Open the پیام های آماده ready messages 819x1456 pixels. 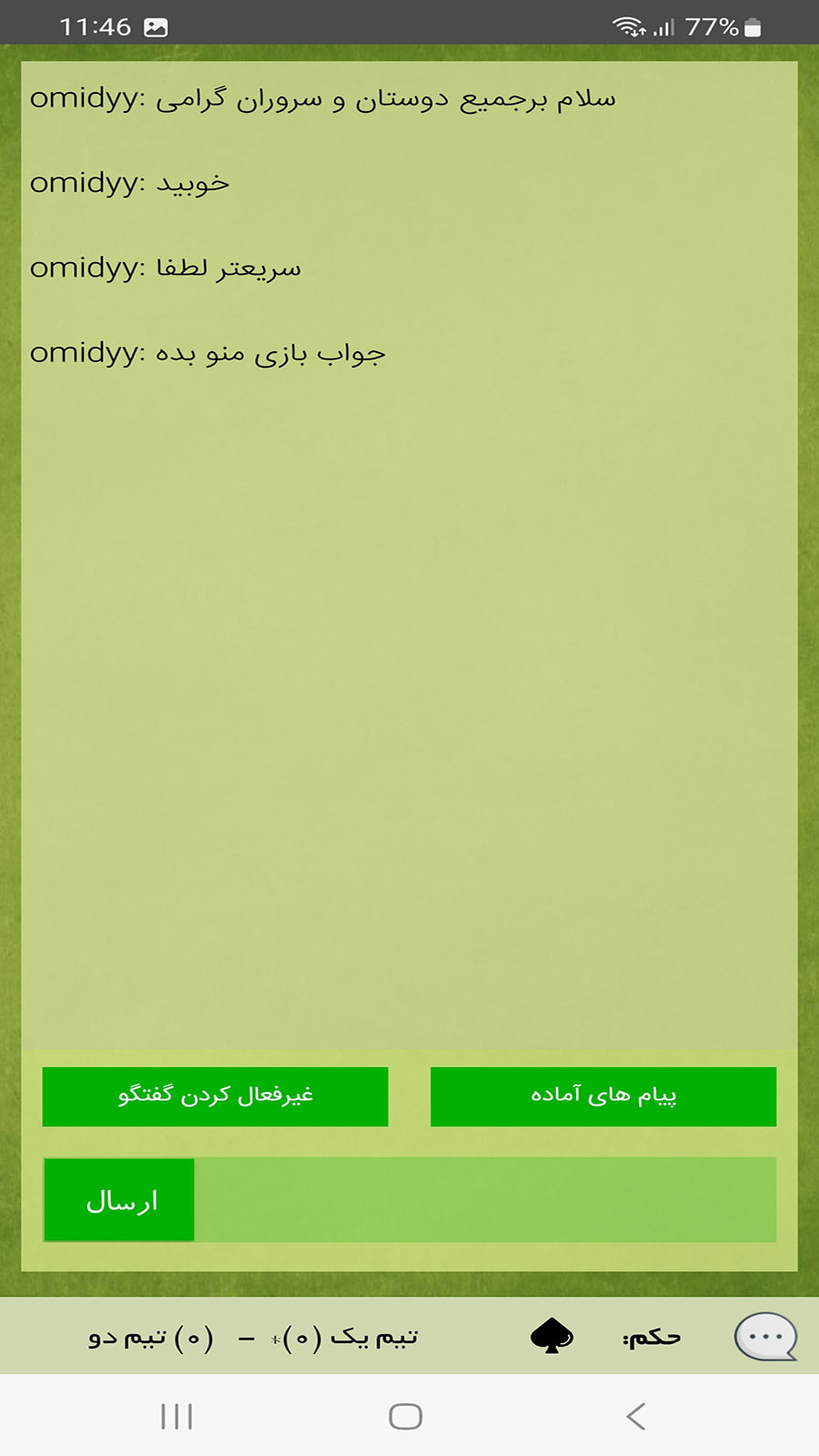click(602, 1097)
